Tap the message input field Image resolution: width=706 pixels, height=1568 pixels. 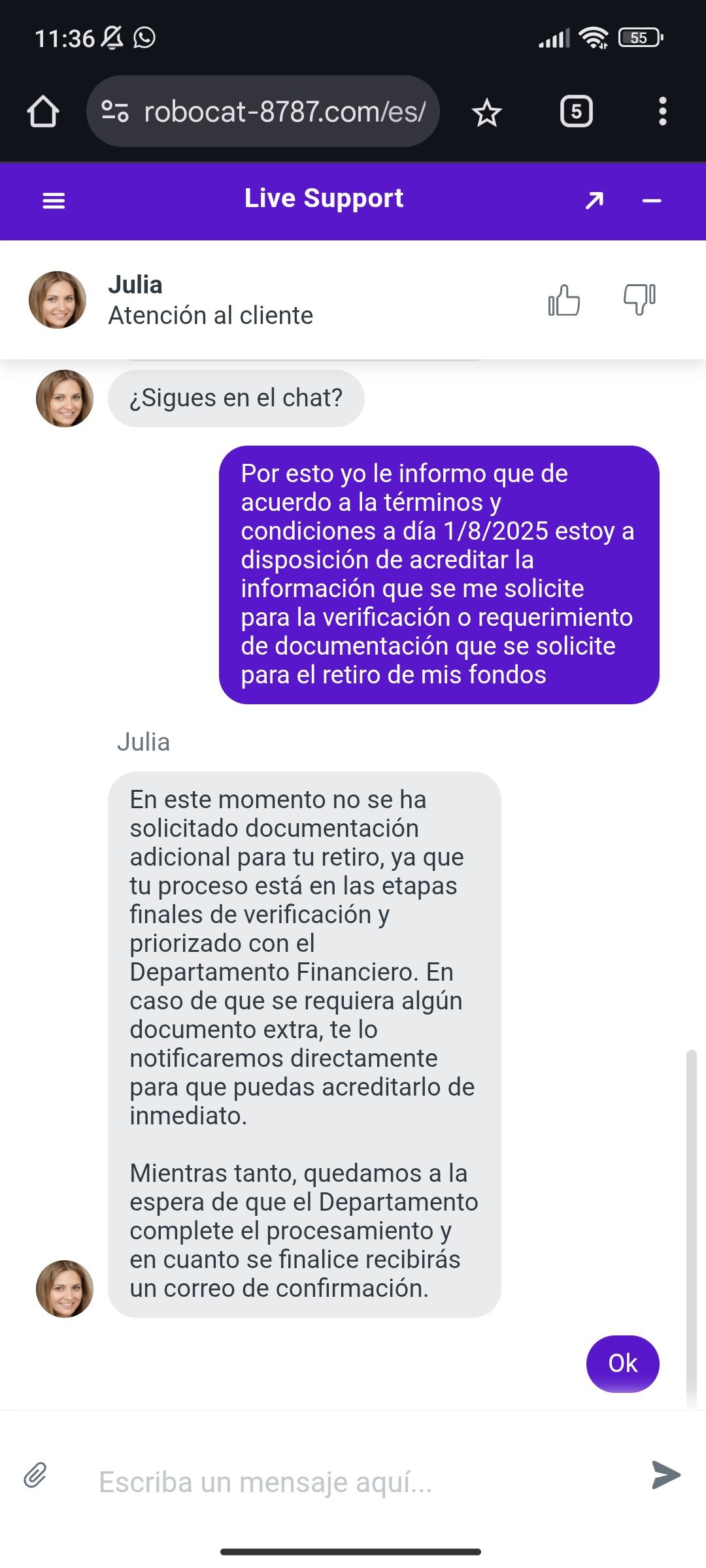353,1482
